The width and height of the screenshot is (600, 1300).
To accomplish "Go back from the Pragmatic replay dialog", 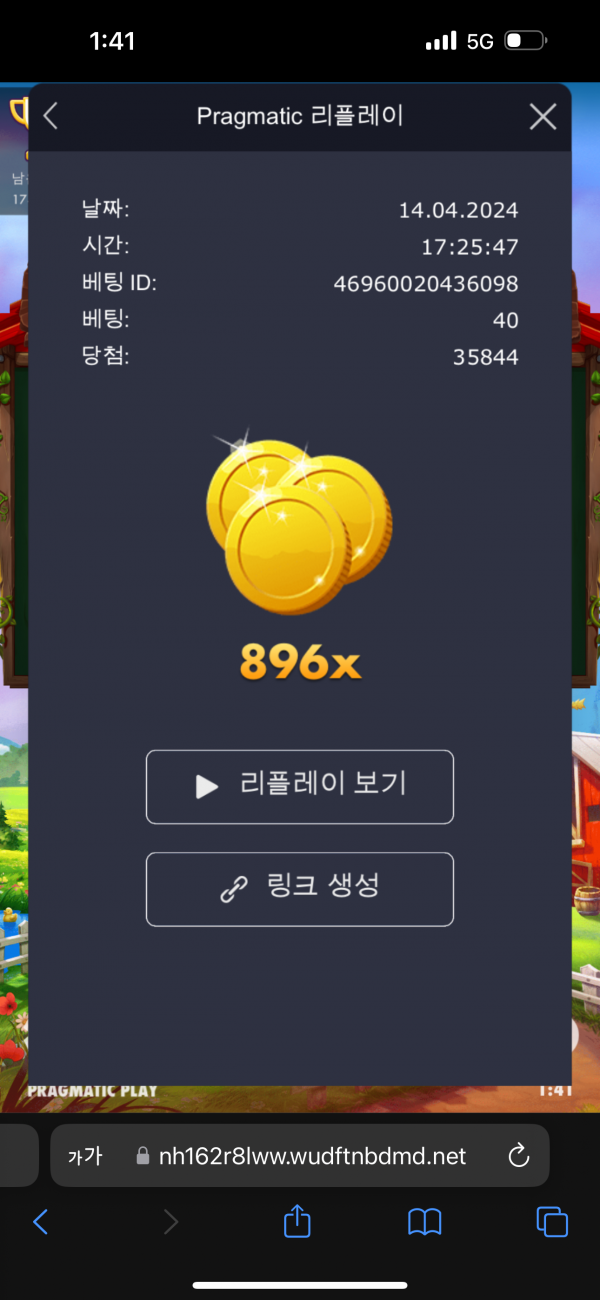I will click(x=51, y=117).
